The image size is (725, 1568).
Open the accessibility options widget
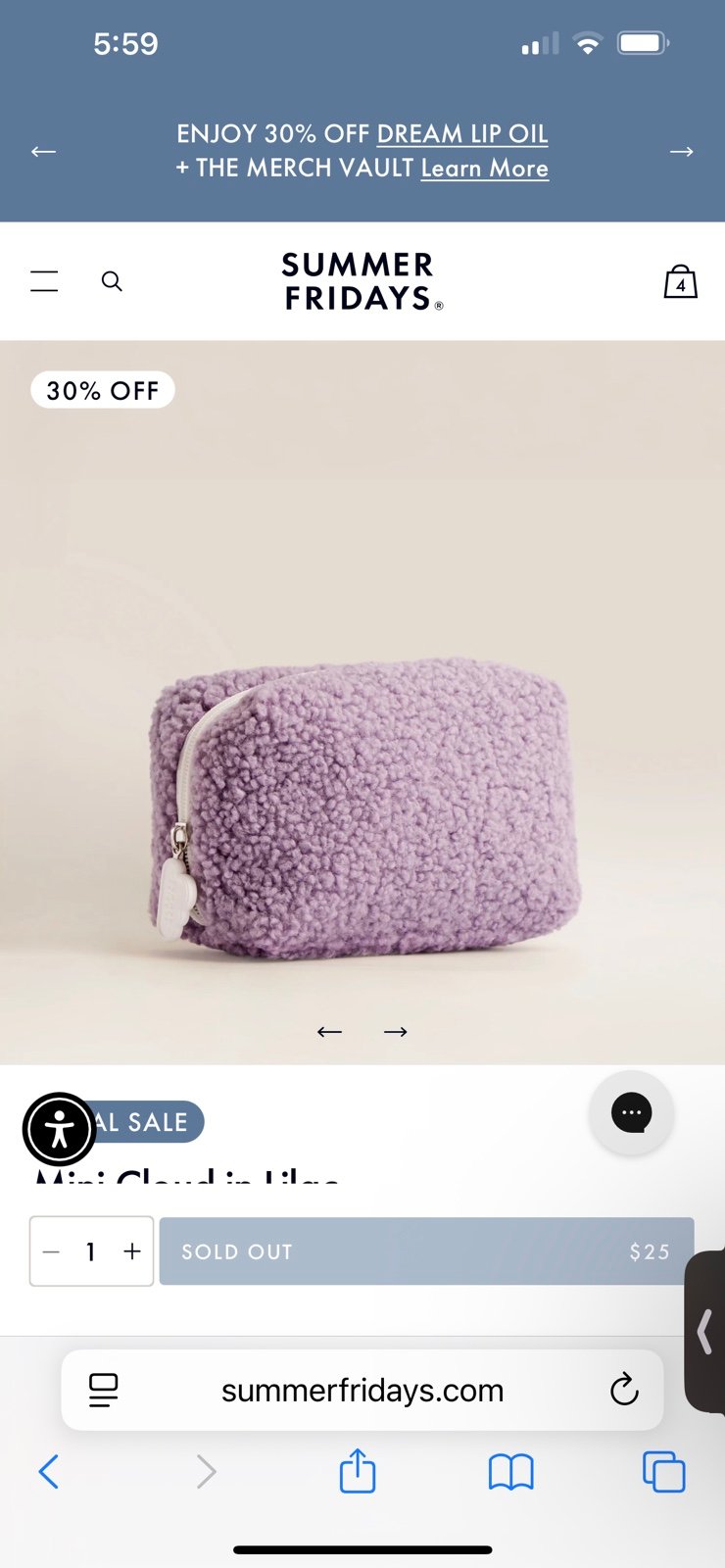click(59, 1128)
